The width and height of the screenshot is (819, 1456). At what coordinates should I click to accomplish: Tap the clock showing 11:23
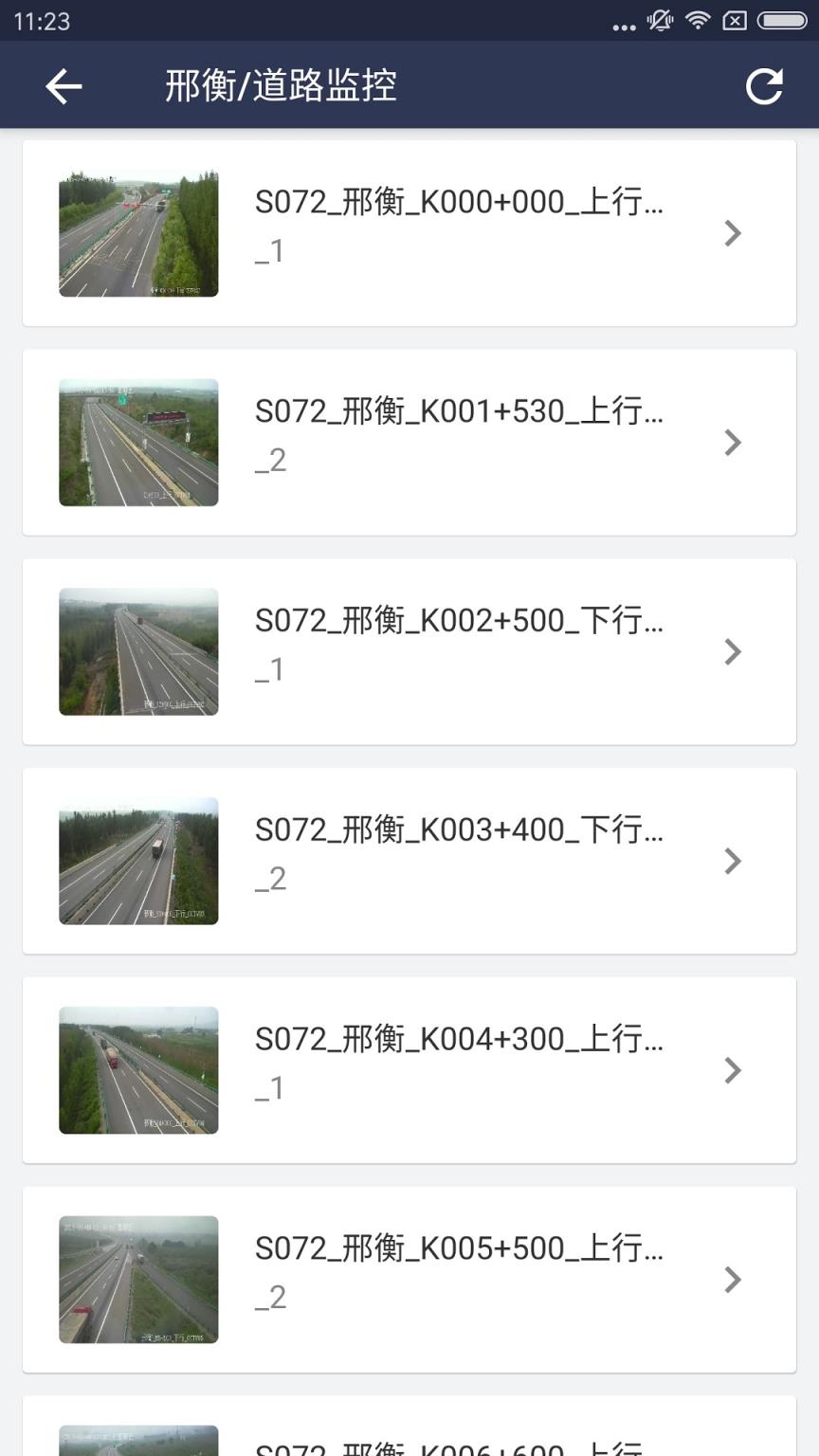tap(43, 21)
